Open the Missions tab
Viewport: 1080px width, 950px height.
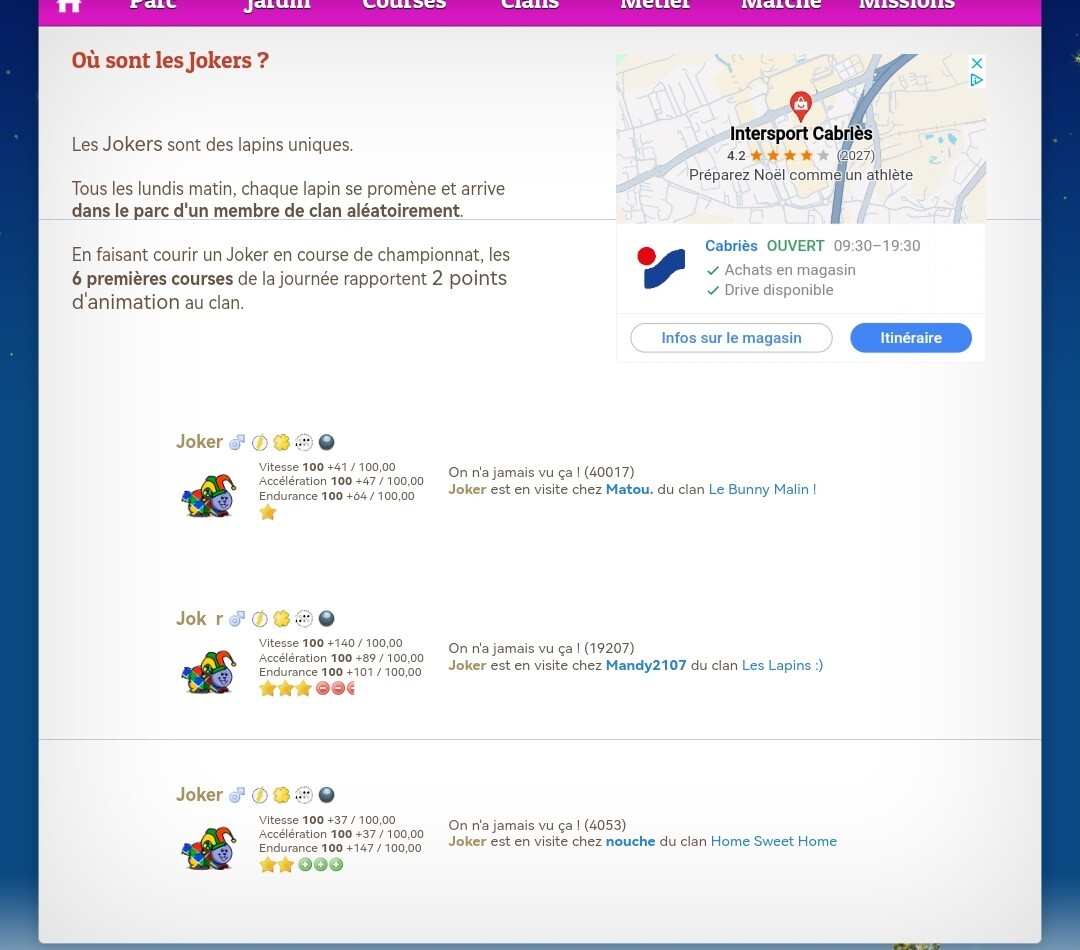[x=906, y=5]
